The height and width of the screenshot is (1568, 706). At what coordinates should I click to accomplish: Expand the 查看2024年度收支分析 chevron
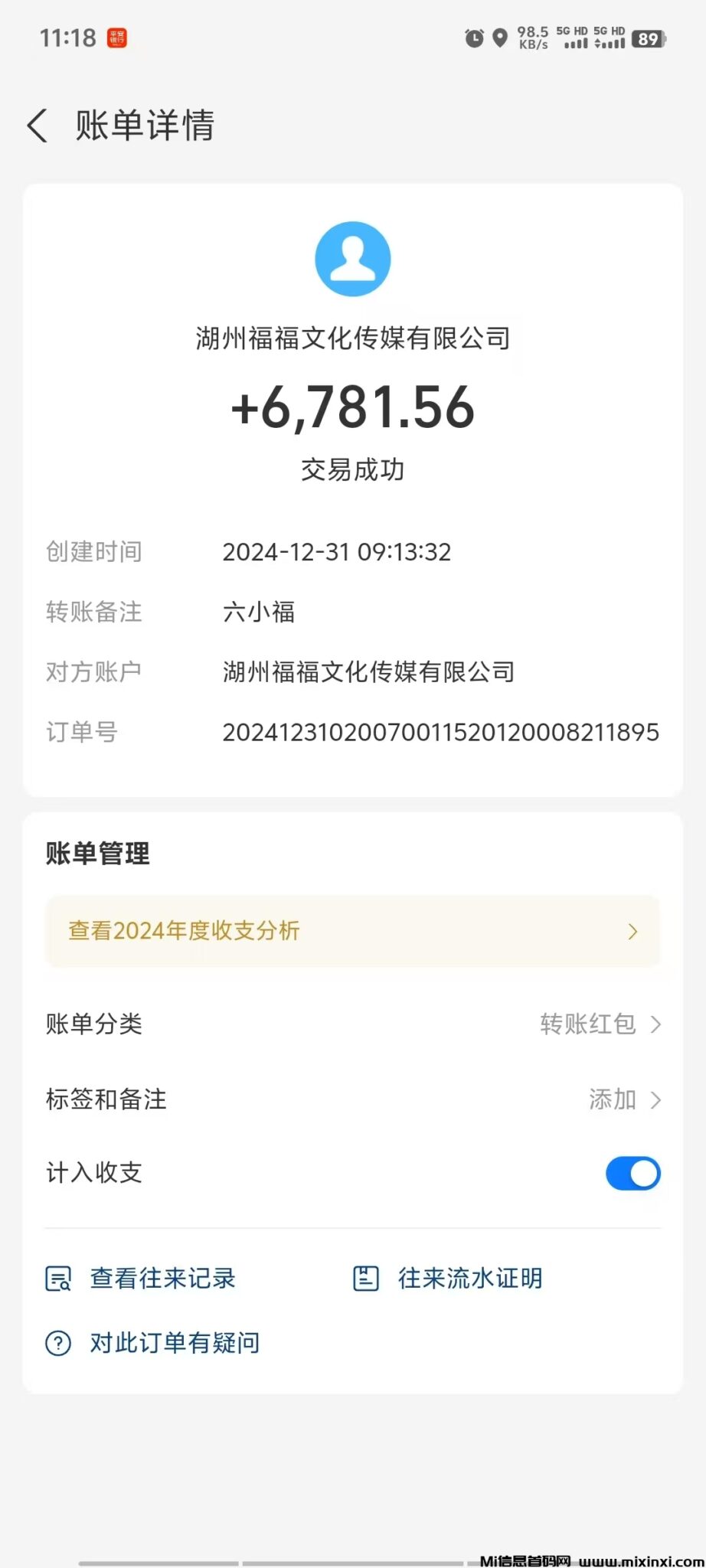(x=632, y=931)
